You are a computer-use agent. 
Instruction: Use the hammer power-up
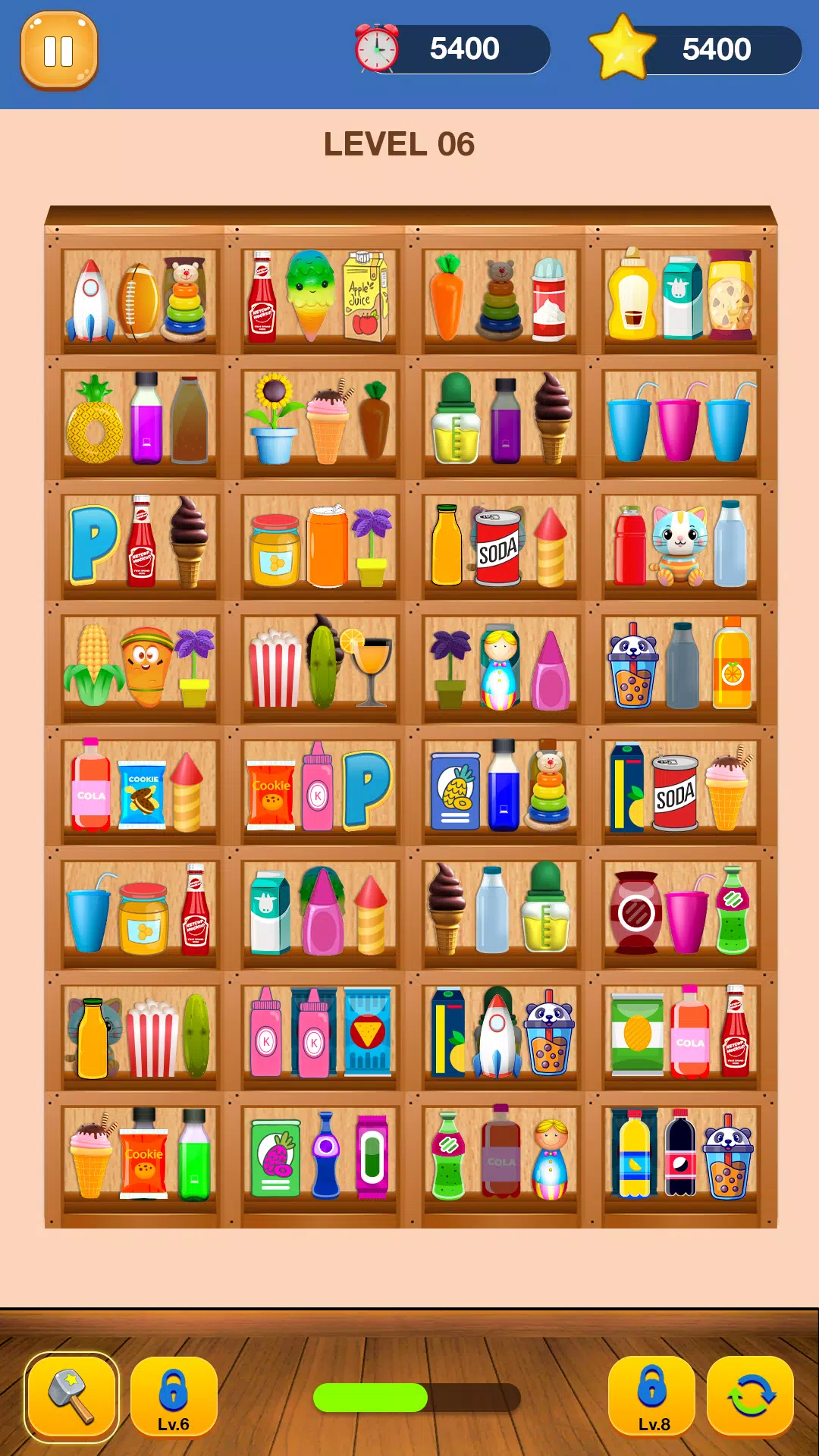click(x=71, y=1397)
